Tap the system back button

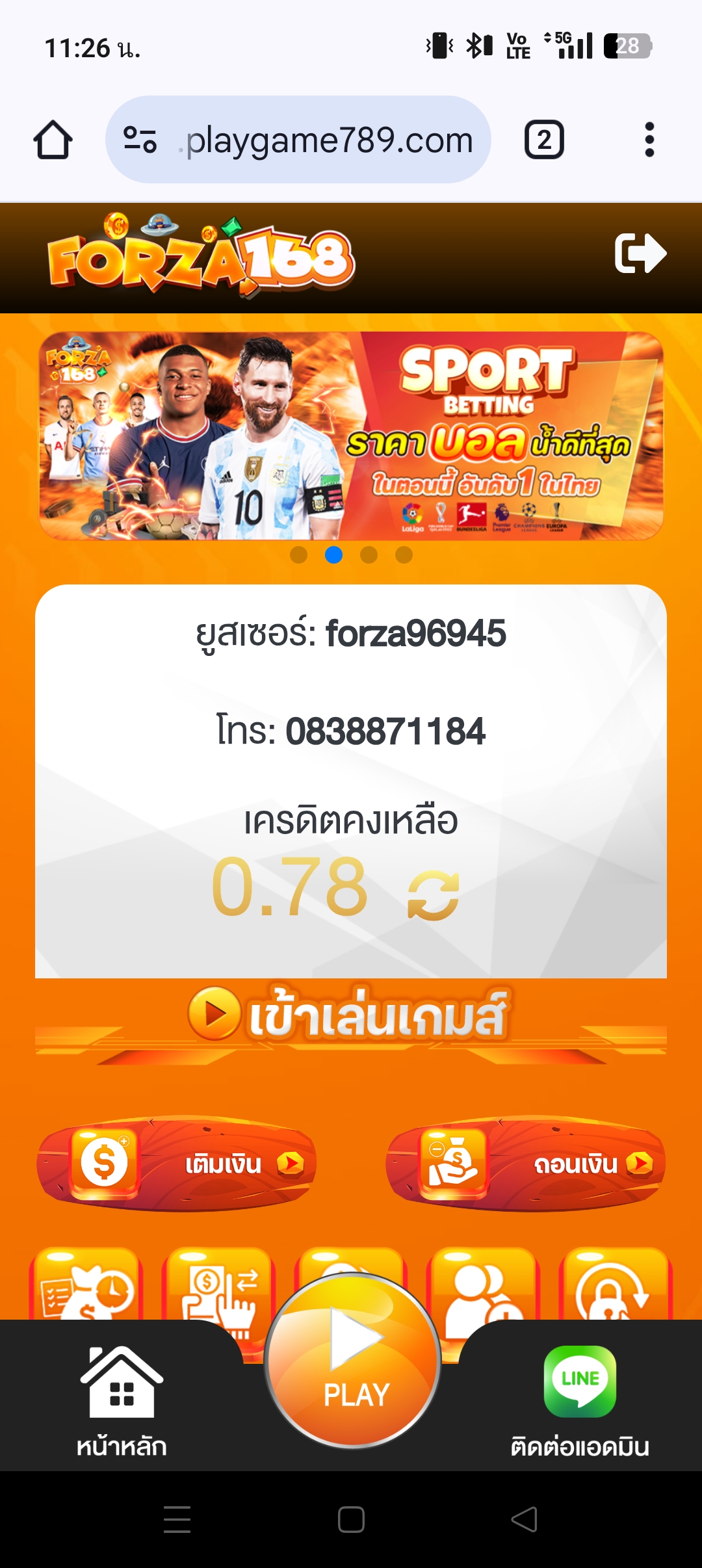[524, 1519]
